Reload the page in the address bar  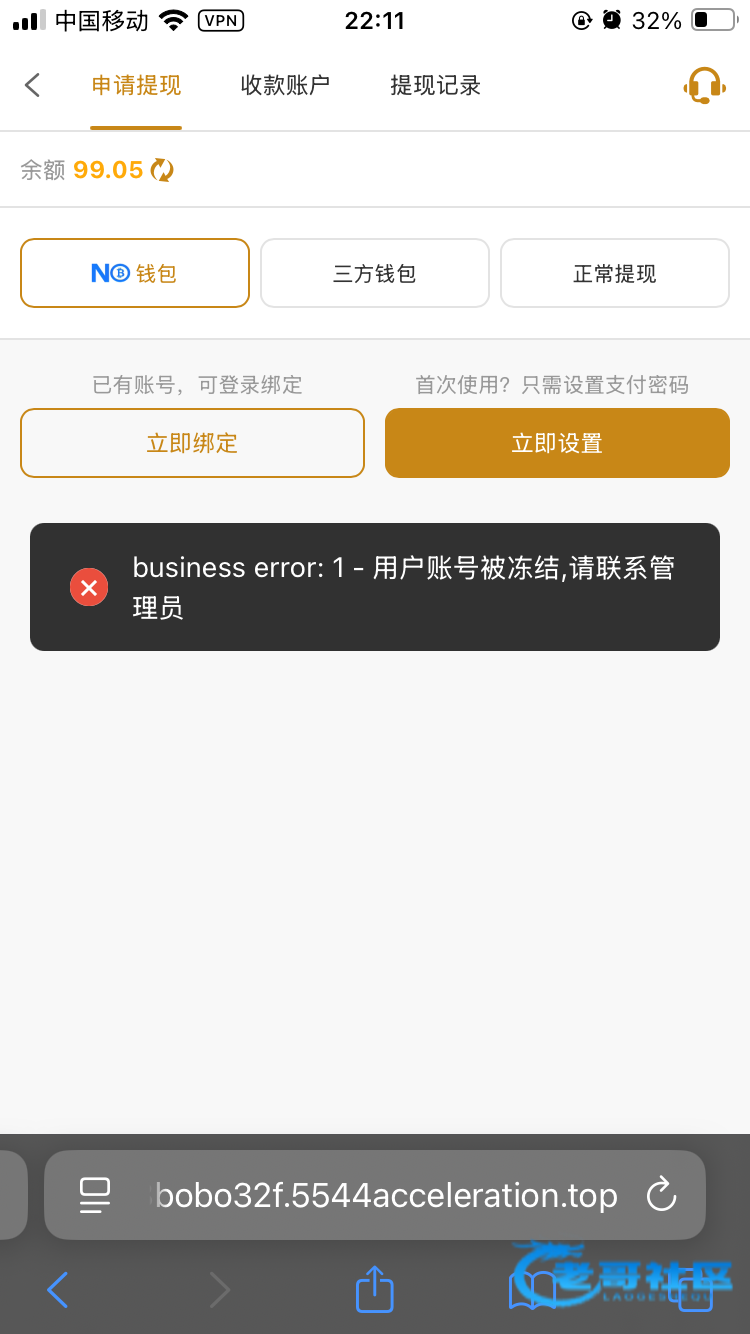(662, 1195)
